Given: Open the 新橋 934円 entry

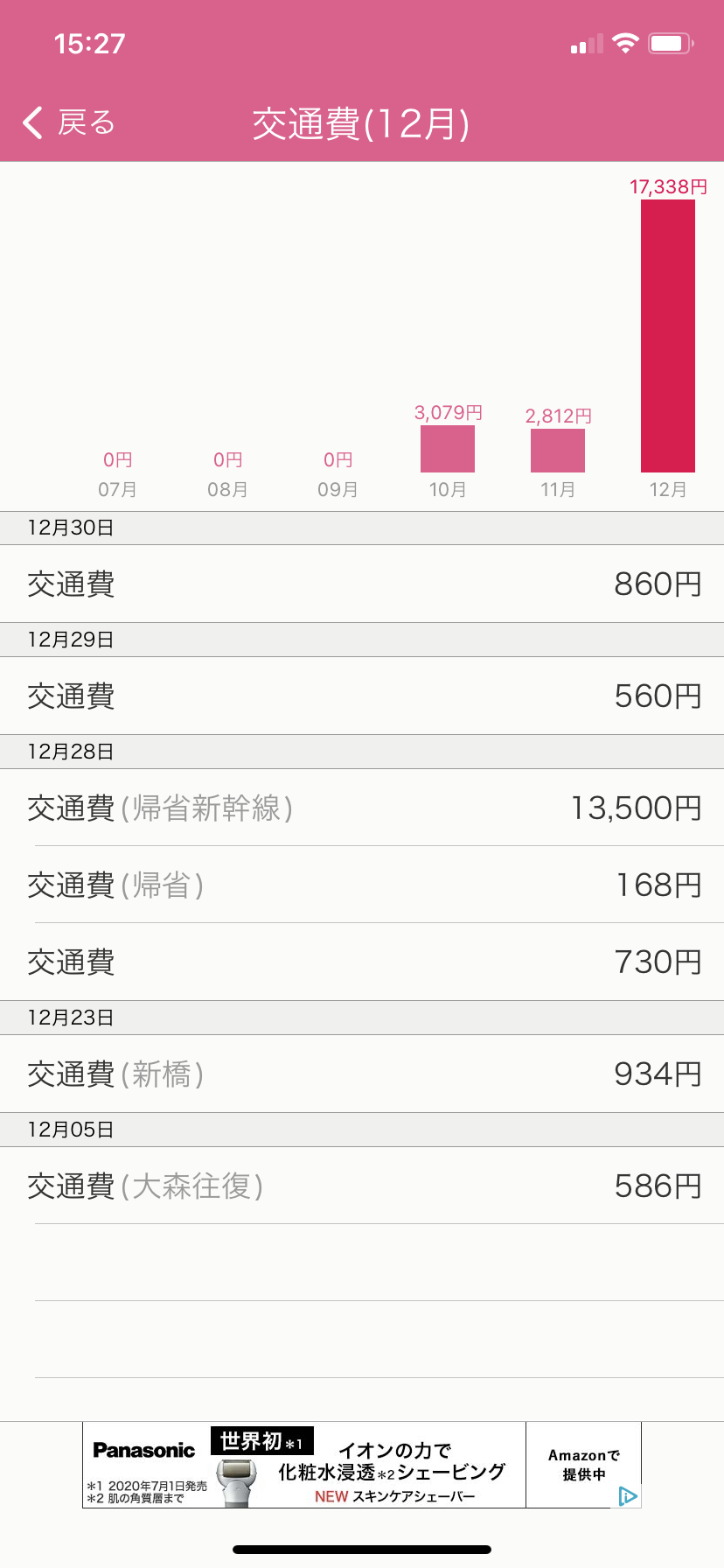Looking at the screenshot, I should click(362, 1074).
